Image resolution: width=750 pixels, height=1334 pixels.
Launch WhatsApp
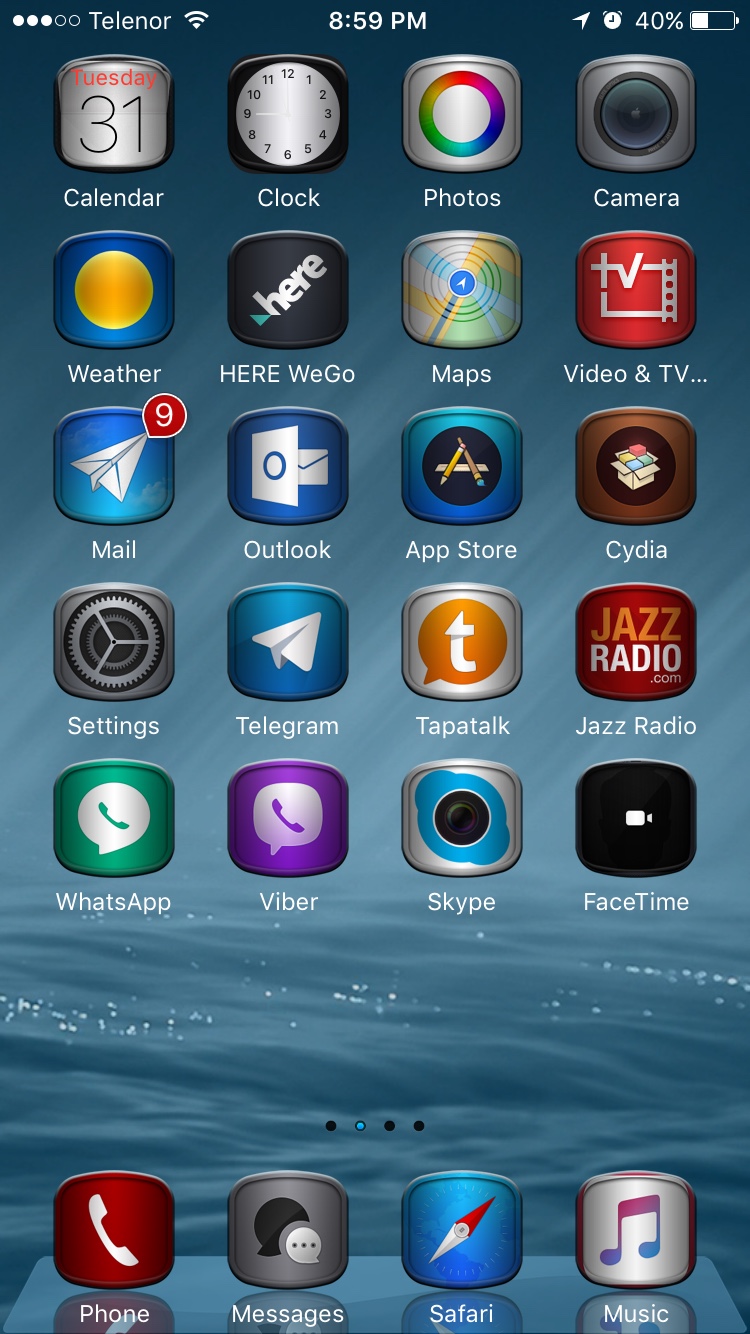click(114, 819)
